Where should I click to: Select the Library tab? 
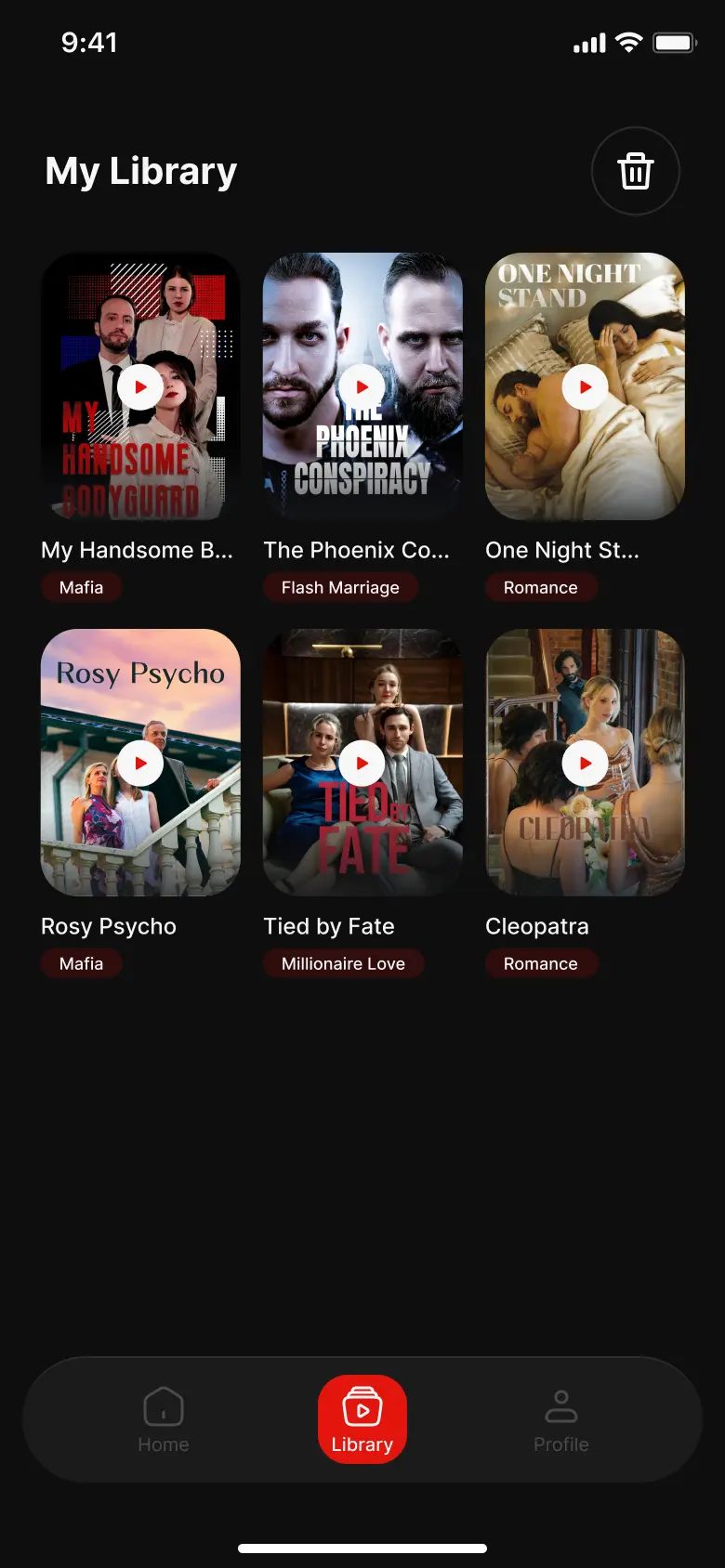(x=362, y=1419)
